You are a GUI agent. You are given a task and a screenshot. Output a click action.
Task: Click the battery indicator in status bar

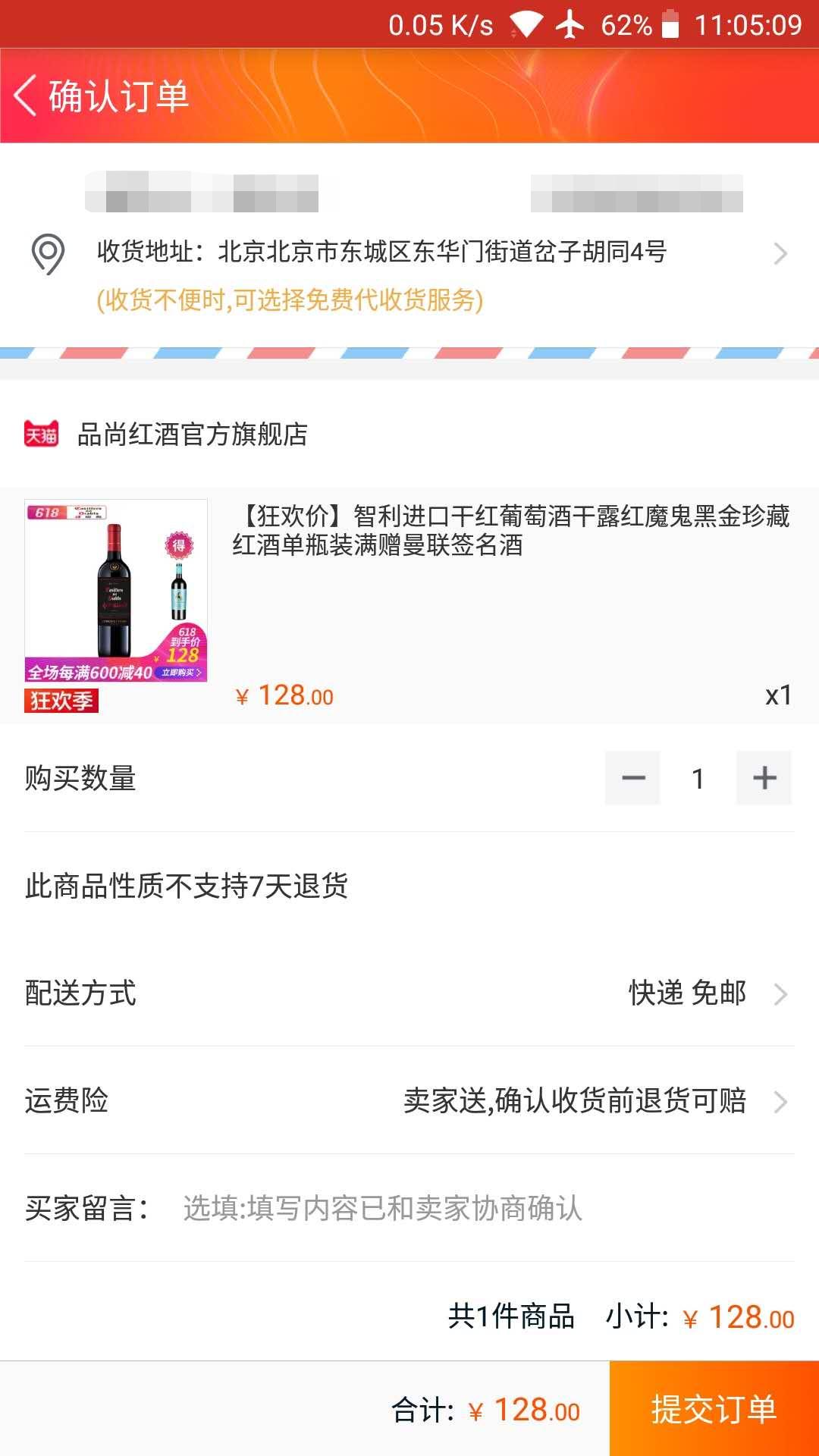[x=670, y=25]
